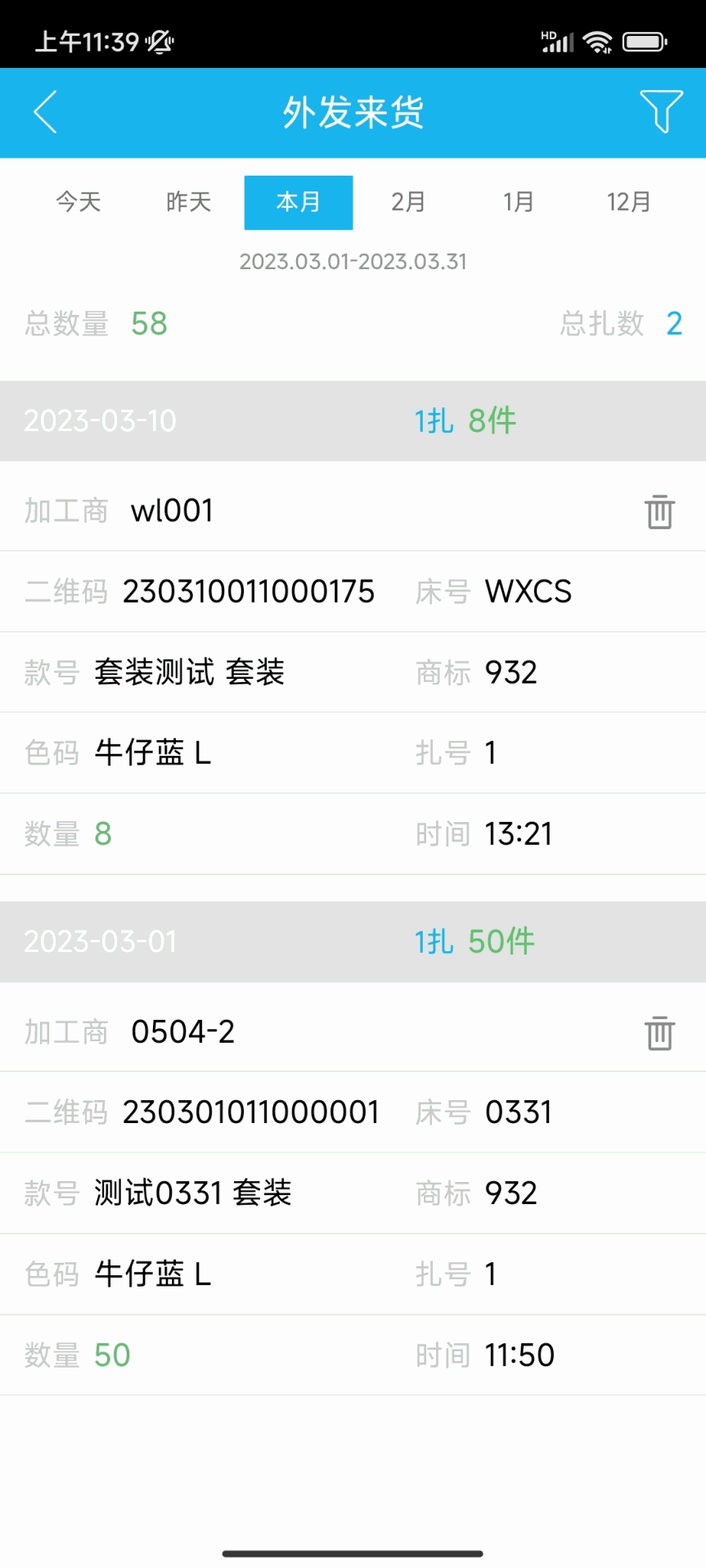Switch to the 1月 tab
This screenshot has height=1568, width=706.
click(518, 202)
